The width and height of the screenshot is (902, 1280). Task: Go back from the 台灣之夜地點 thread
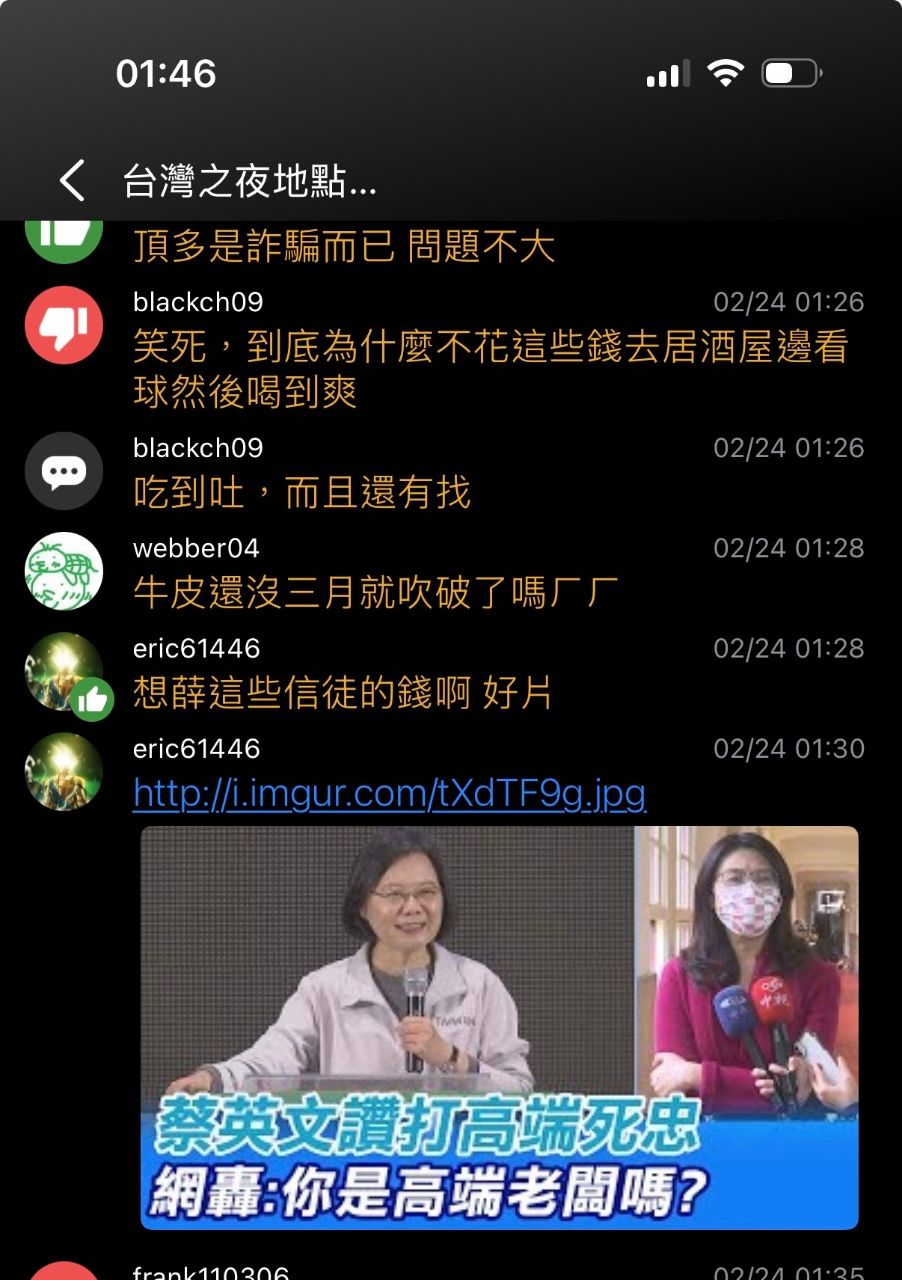[x=72, y=181]
